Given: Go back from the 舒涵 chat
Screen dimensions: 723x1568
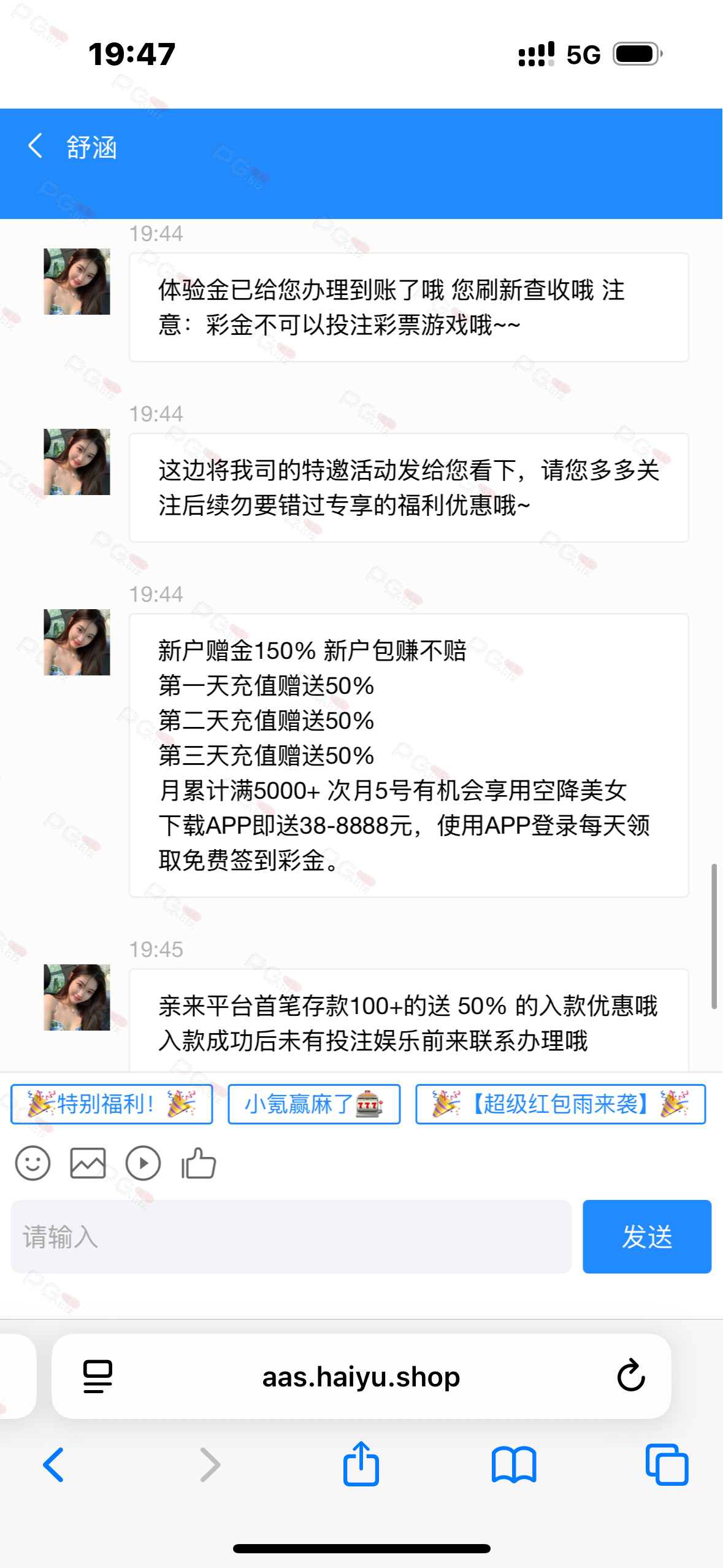Looking at the screenshot, I should pos(36,147).
